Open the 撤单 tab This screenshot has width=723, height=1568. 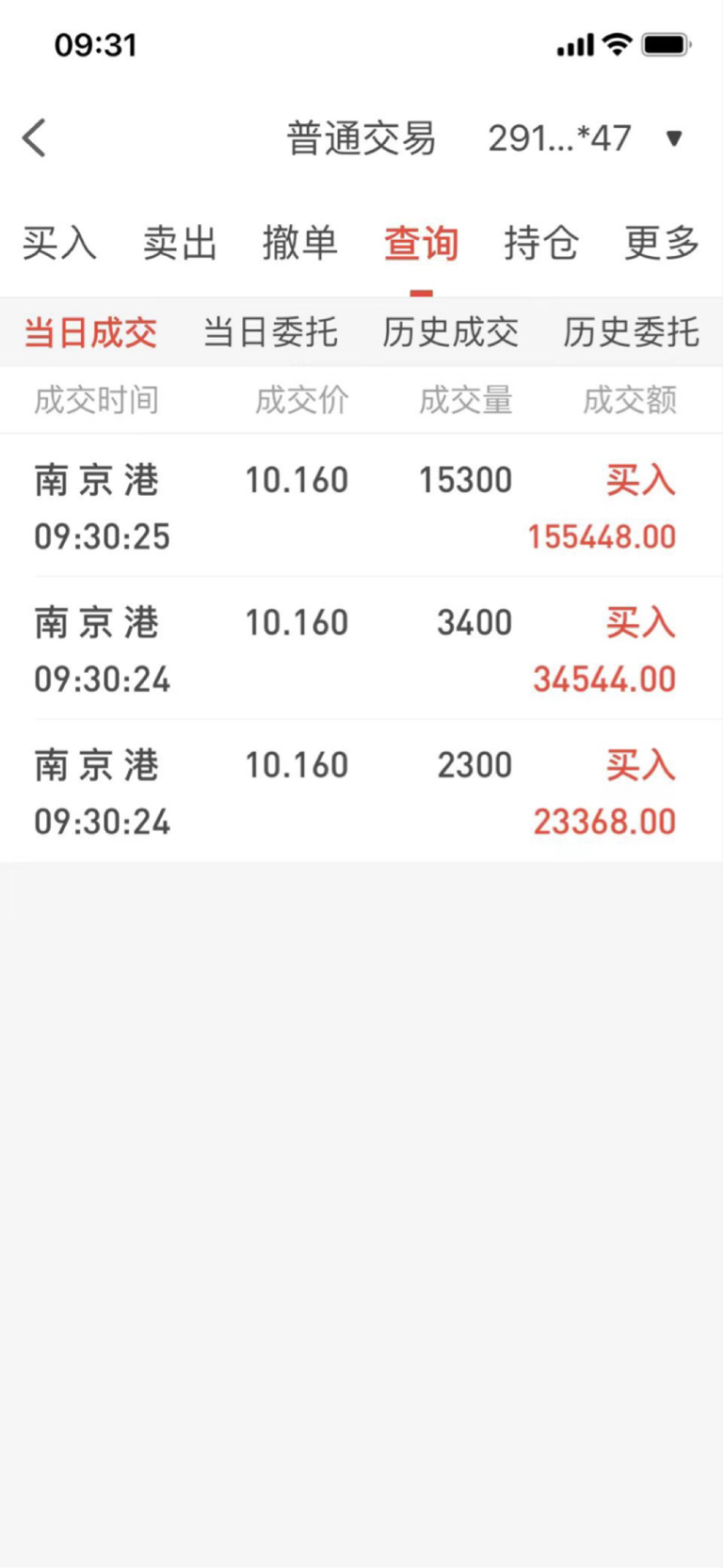pyautogui.click(x=300, y=243)
